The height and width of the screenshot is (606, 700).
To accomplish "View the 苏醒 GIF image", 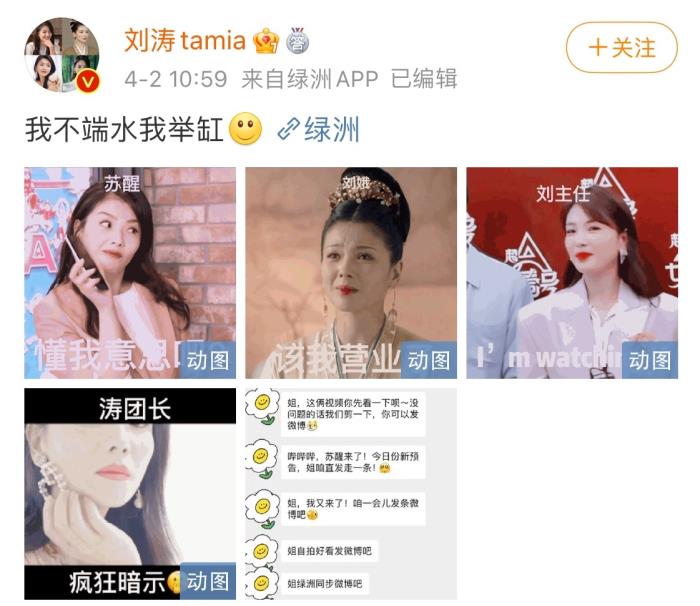I will [x=130, y=272].
